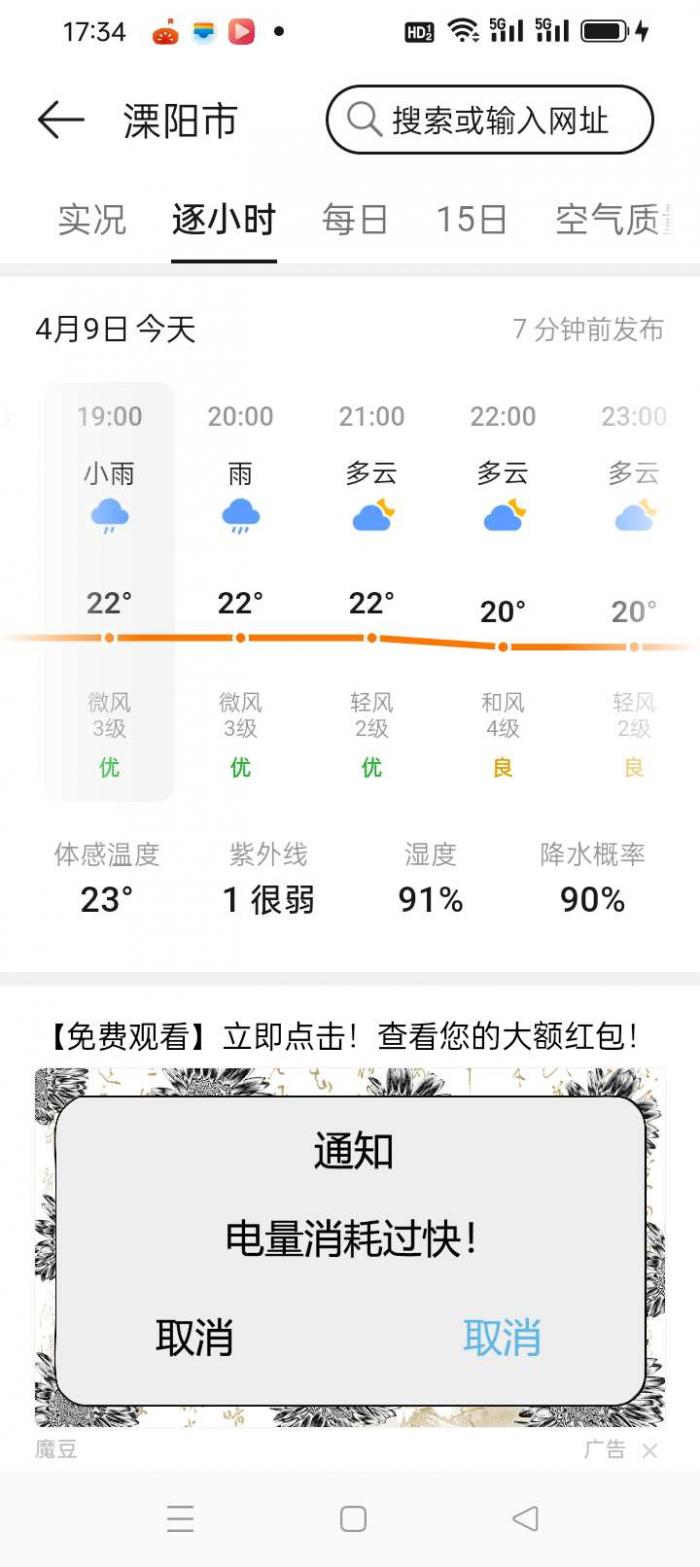
Task: Open the search or URL input box
Action: click(x=489, y=120)
